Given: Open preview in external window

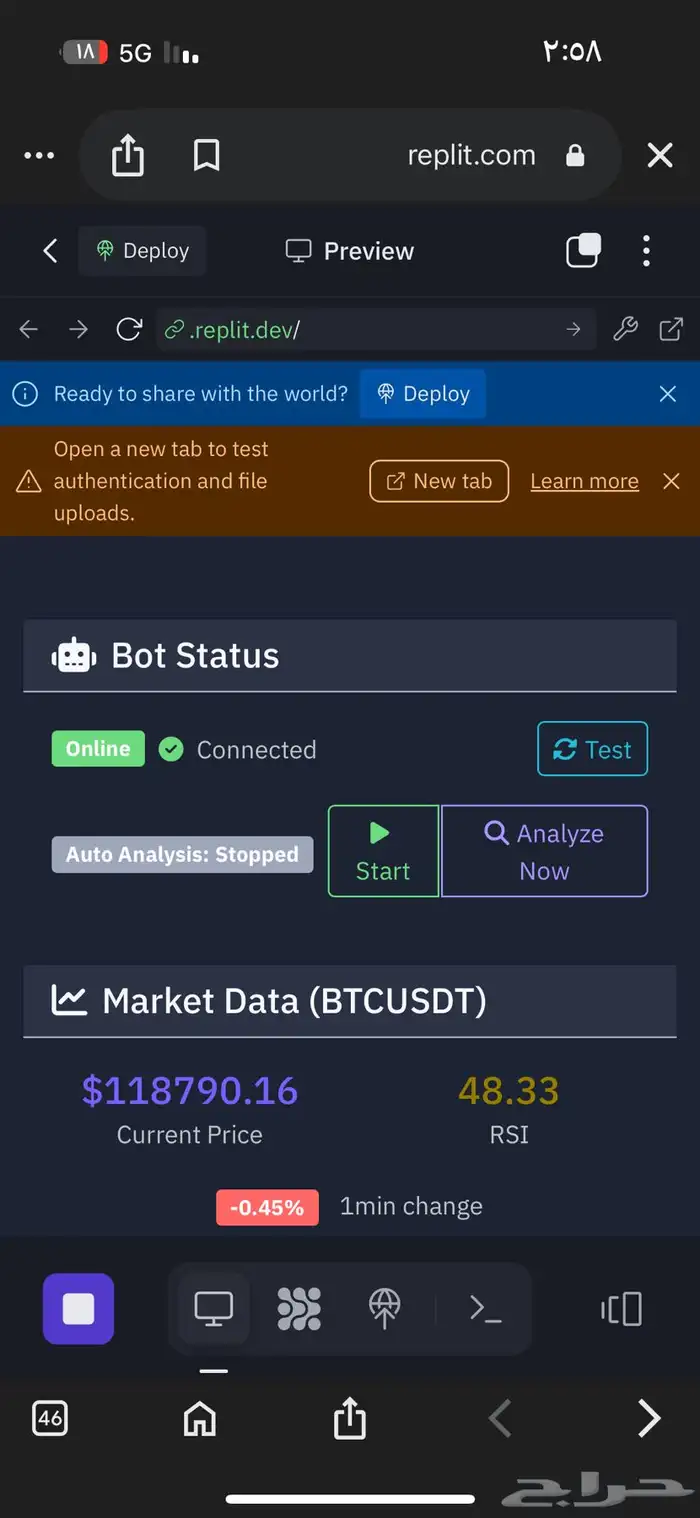Looking at the screenshot, I should point(671,329).
